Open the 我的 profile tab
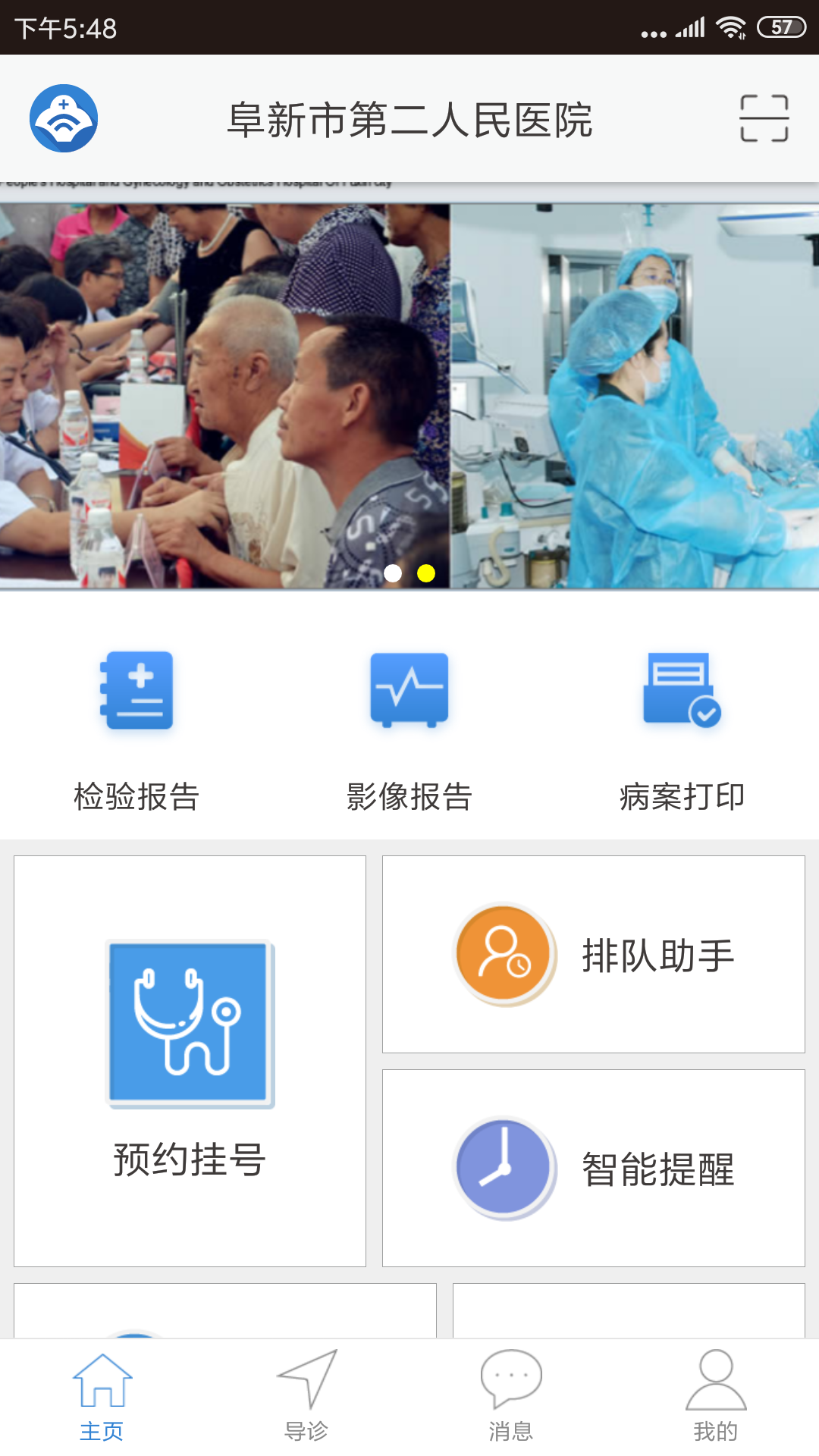The height and width of the screenshot is (1456, 819). (x=716, y=1395)
